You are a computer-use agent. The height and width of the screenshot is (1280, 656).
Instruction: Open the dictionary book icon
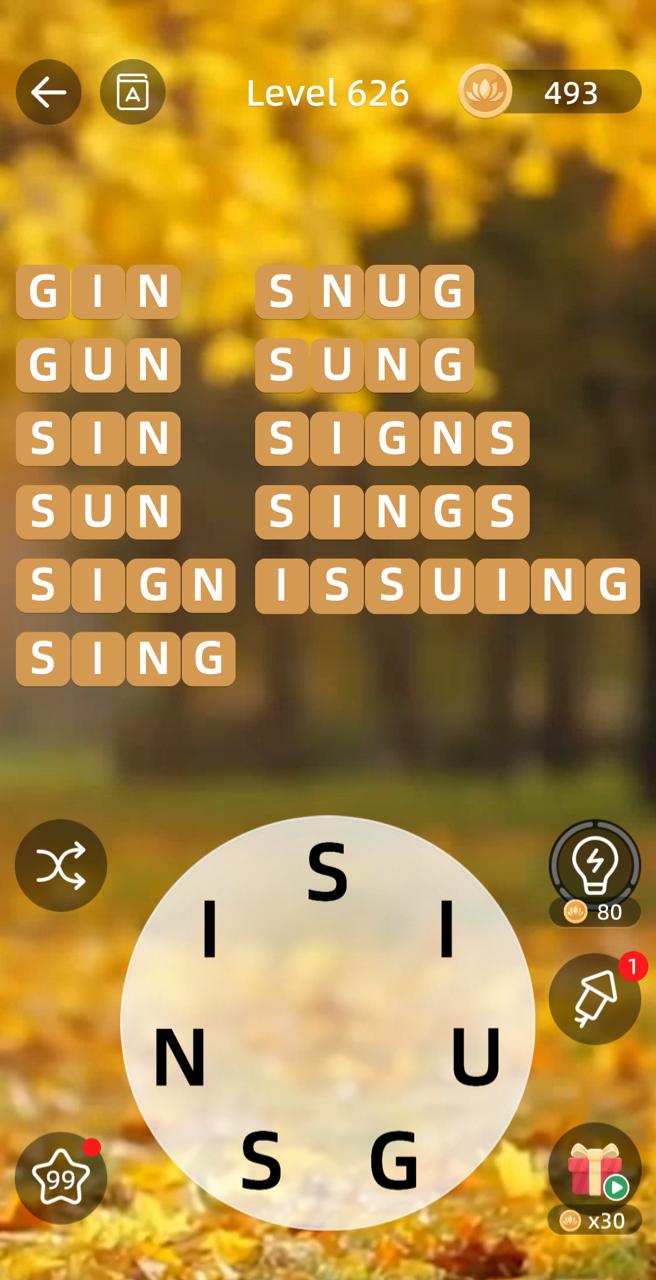click(132, 92)
